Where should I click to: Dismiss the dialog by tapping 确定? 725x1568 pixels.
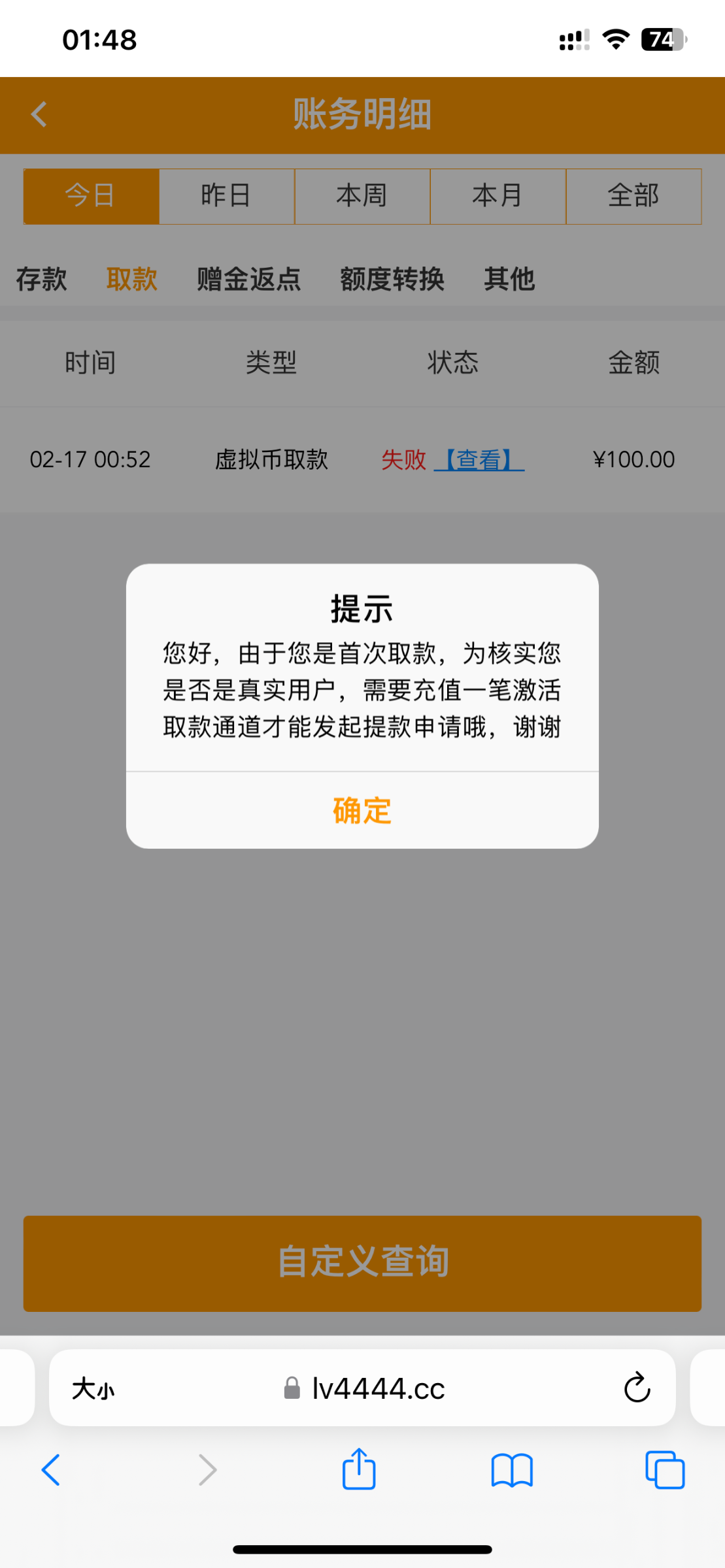tap(362, 810)
